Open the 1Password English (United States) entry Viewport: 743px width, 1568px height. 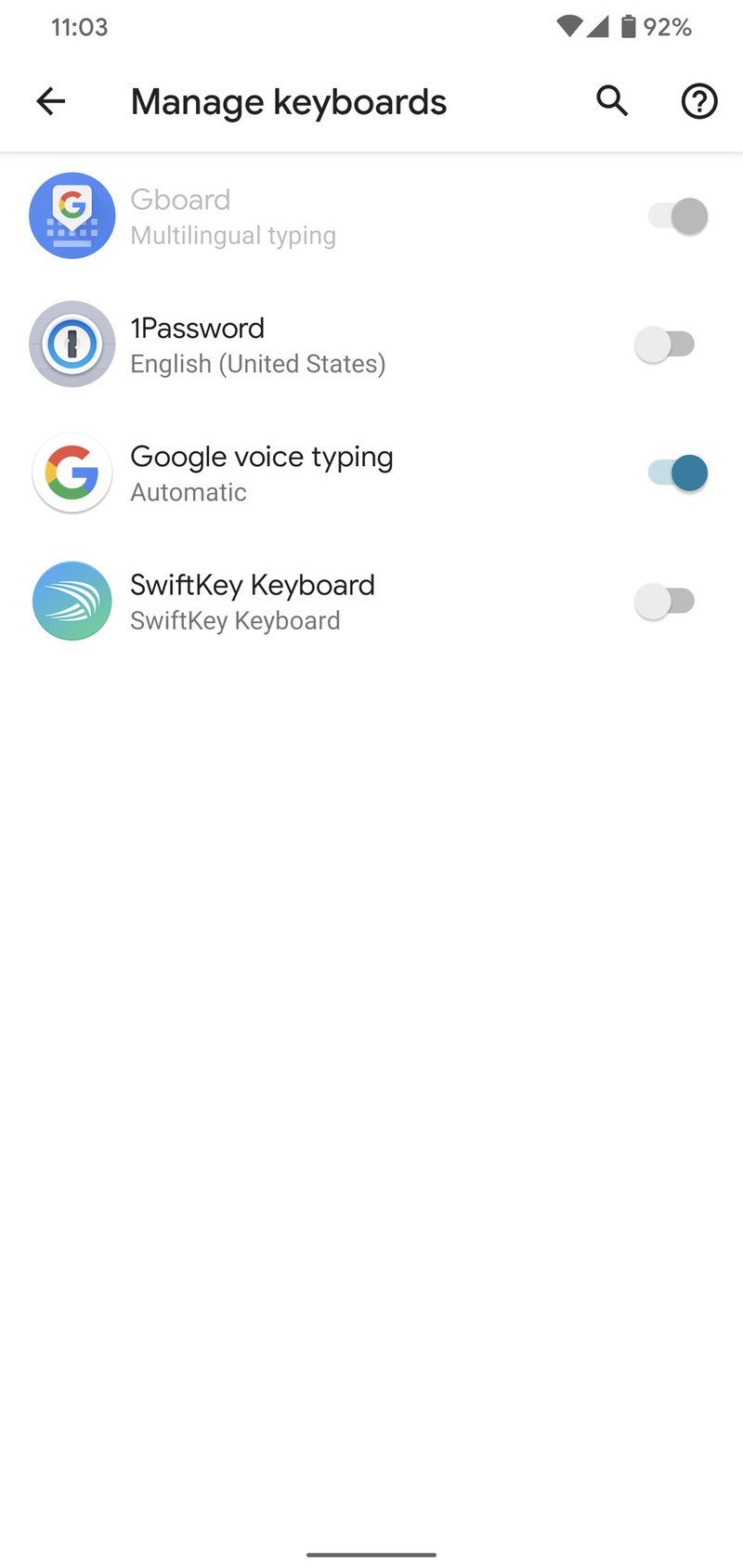[x=279, y=343]
